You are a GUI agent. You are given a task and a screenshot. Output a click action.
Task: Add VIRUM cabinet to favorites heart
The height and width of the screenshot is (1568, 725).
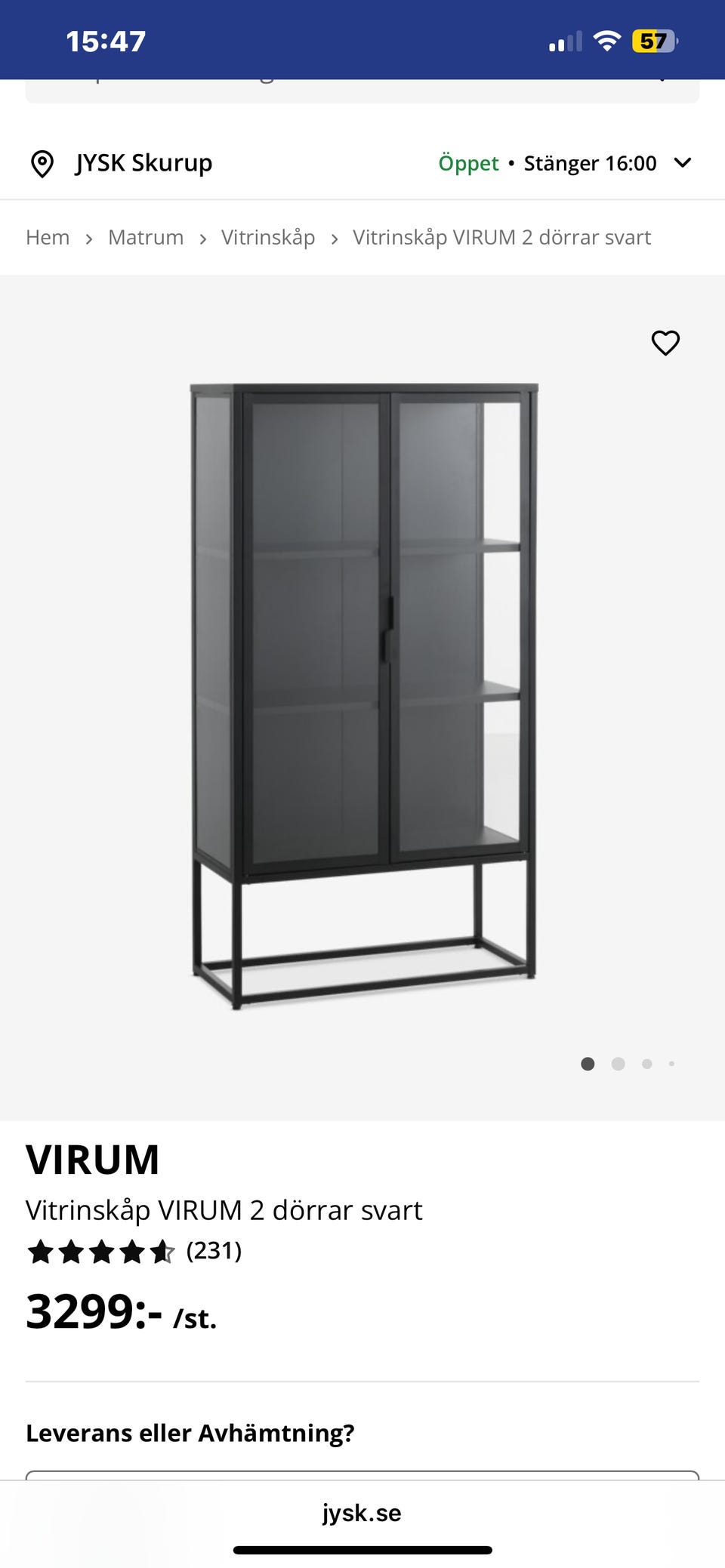coord(665,343)
